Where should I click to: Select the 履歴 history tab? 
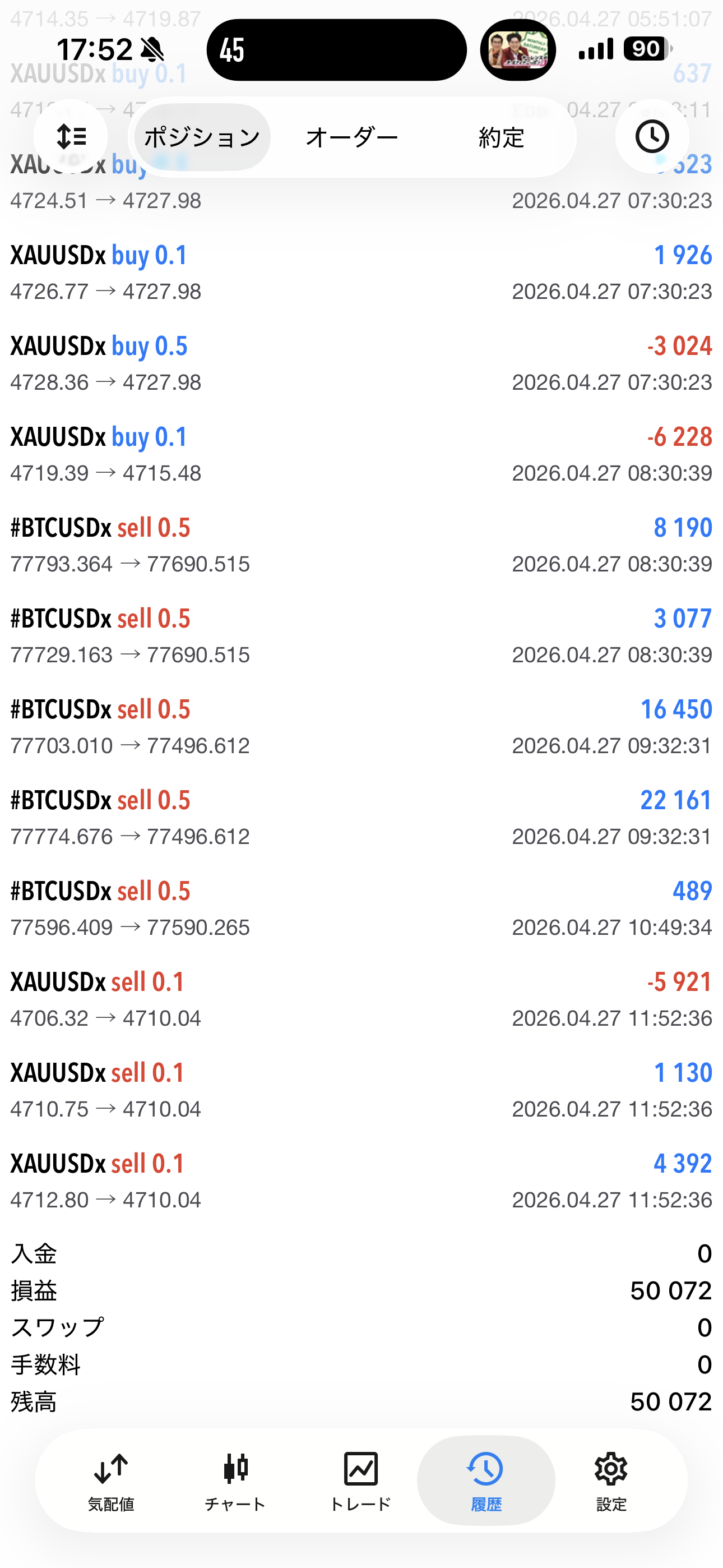[486, 1481]
